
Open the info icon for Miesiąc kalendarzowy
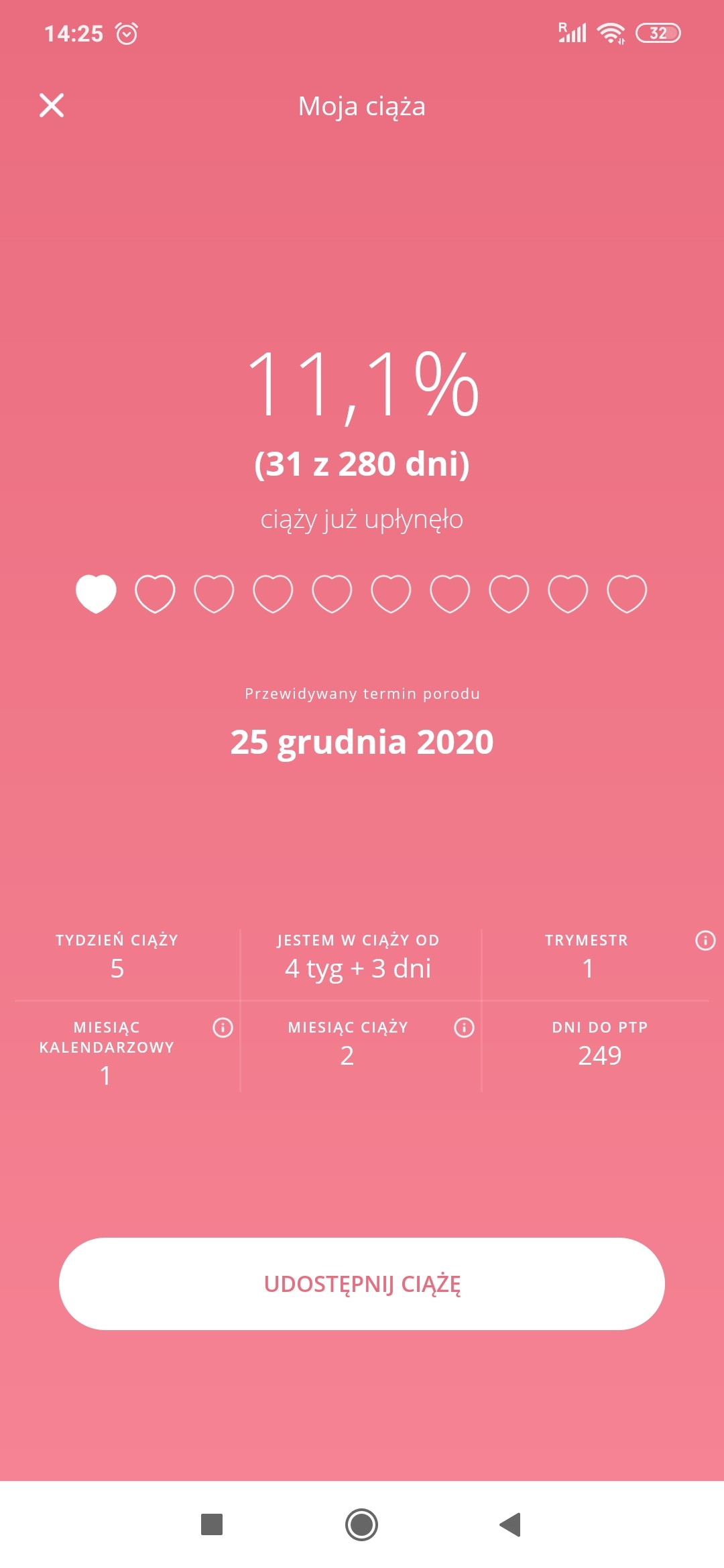click(223, 1027)
